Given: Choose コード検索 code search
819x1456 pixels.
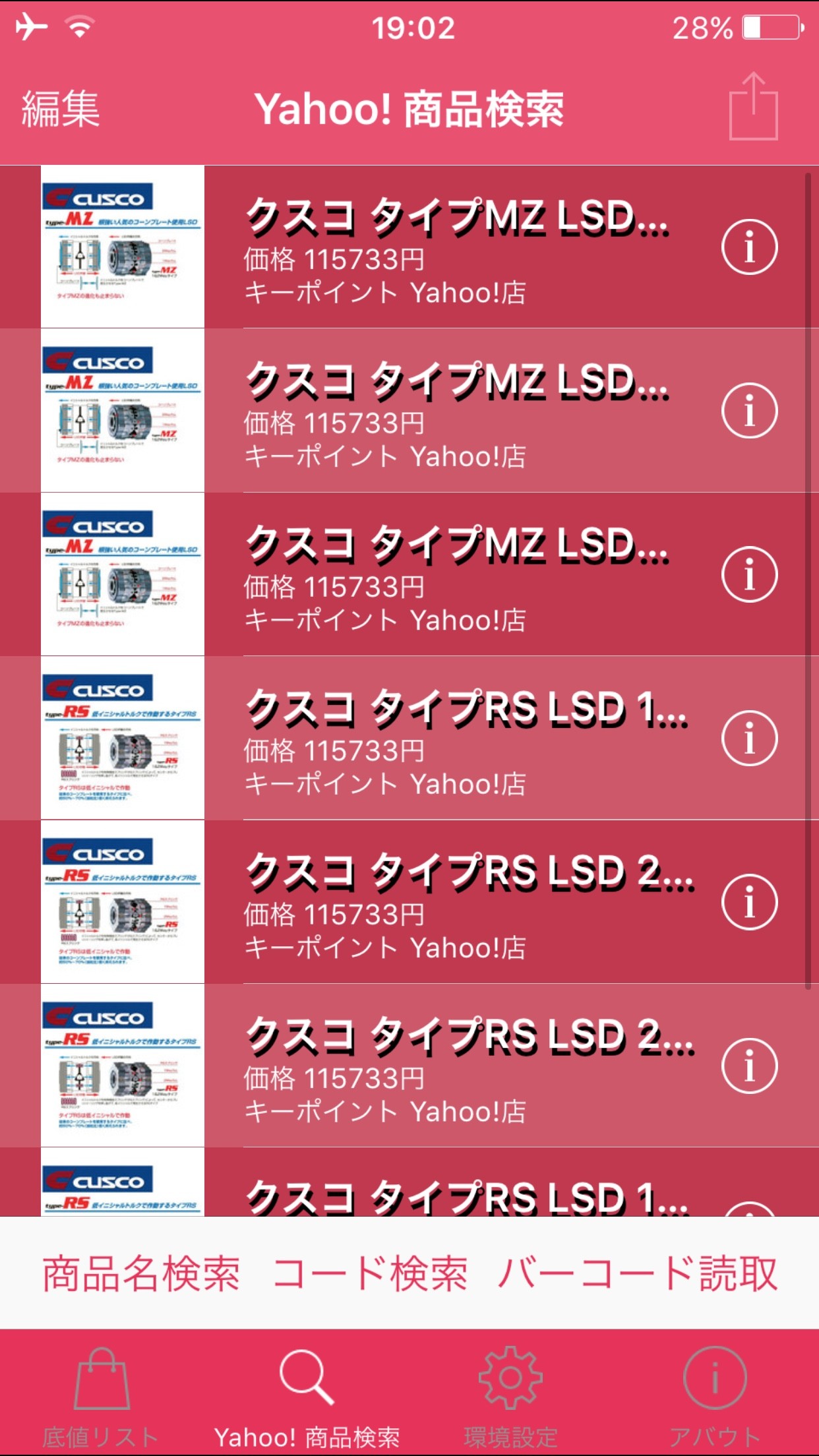Looking at the screenshot, I should [370, 1273].
